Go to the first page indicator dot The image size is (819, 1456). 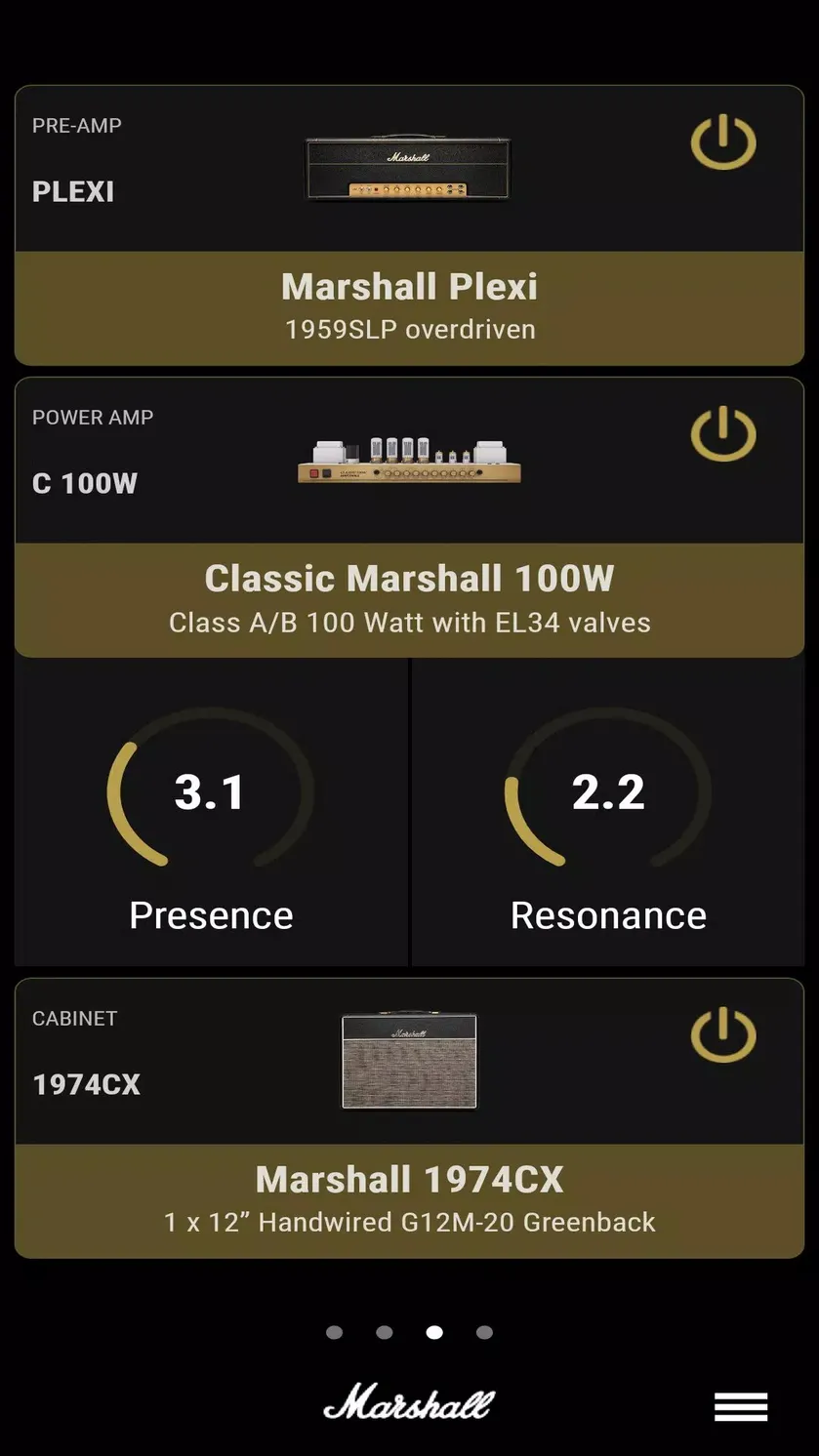(x=335, y=1332)
